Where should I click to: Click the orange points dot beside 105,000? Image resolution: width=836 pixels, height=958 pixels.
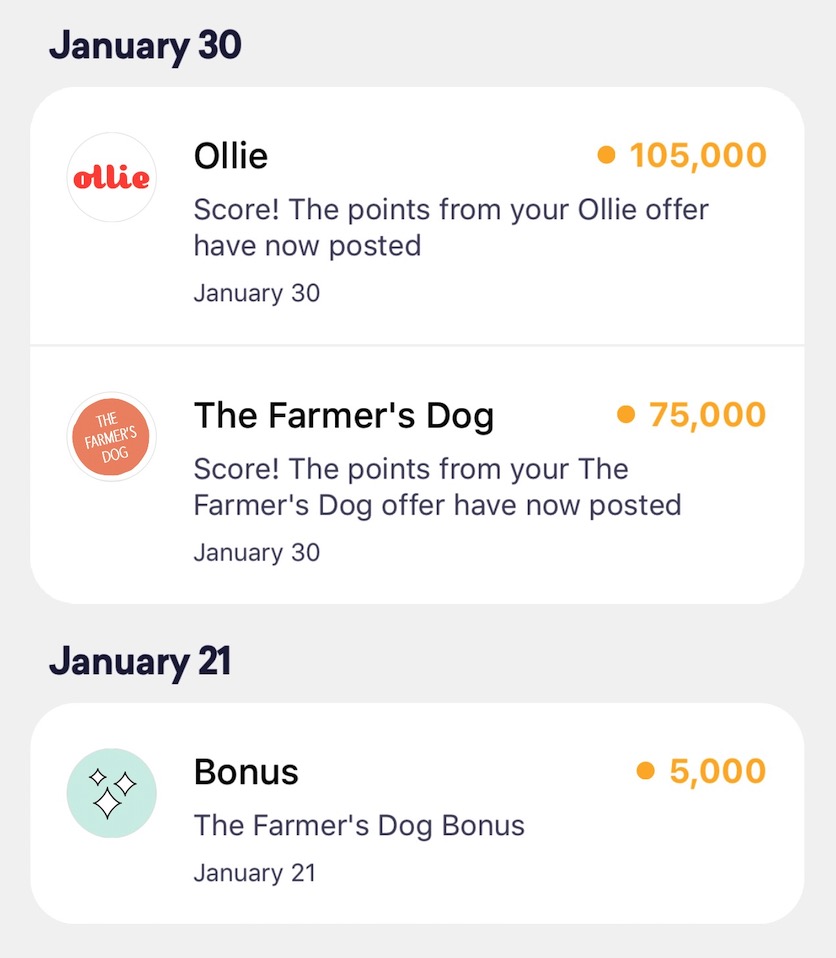coord(606,156)
